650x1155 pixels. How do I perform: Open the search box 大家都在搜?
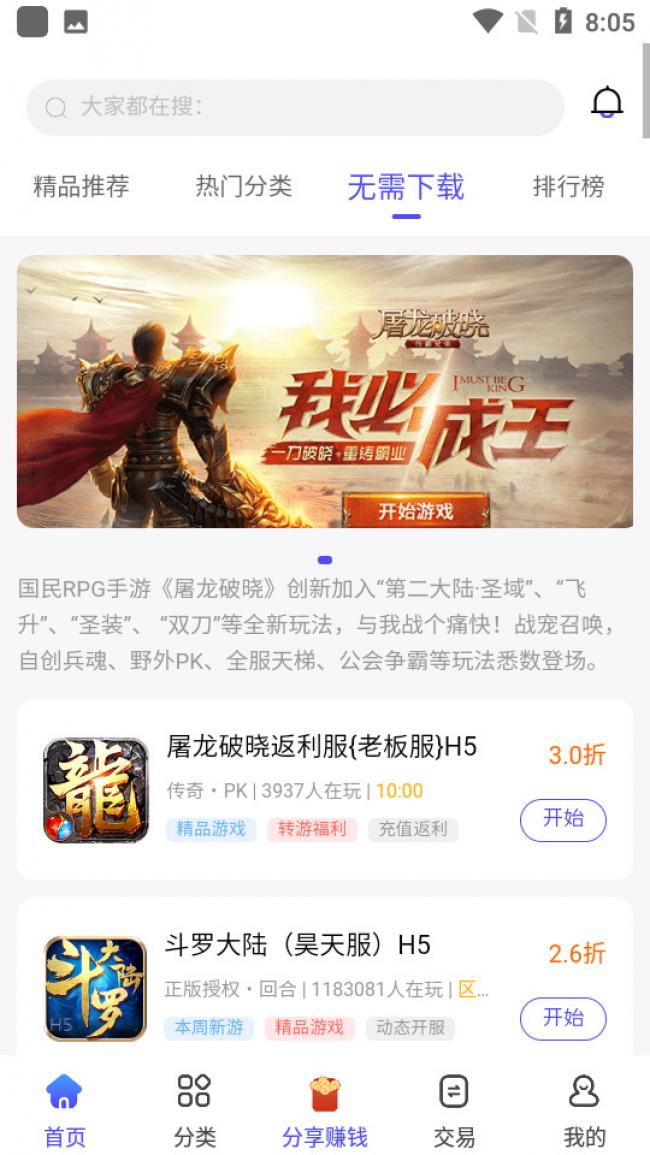tap(295, 107)
